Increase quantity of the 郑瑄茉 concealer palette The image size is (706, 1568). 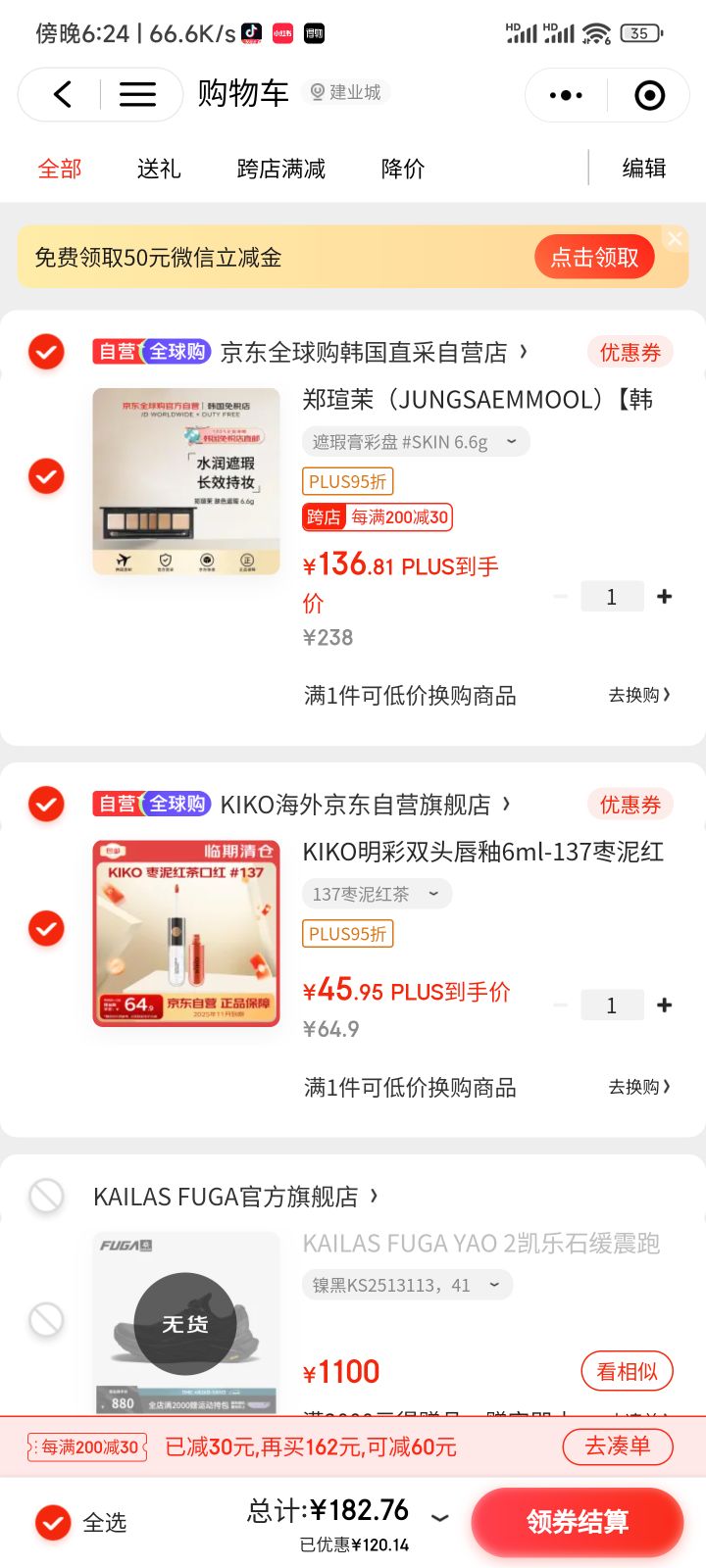665,596
